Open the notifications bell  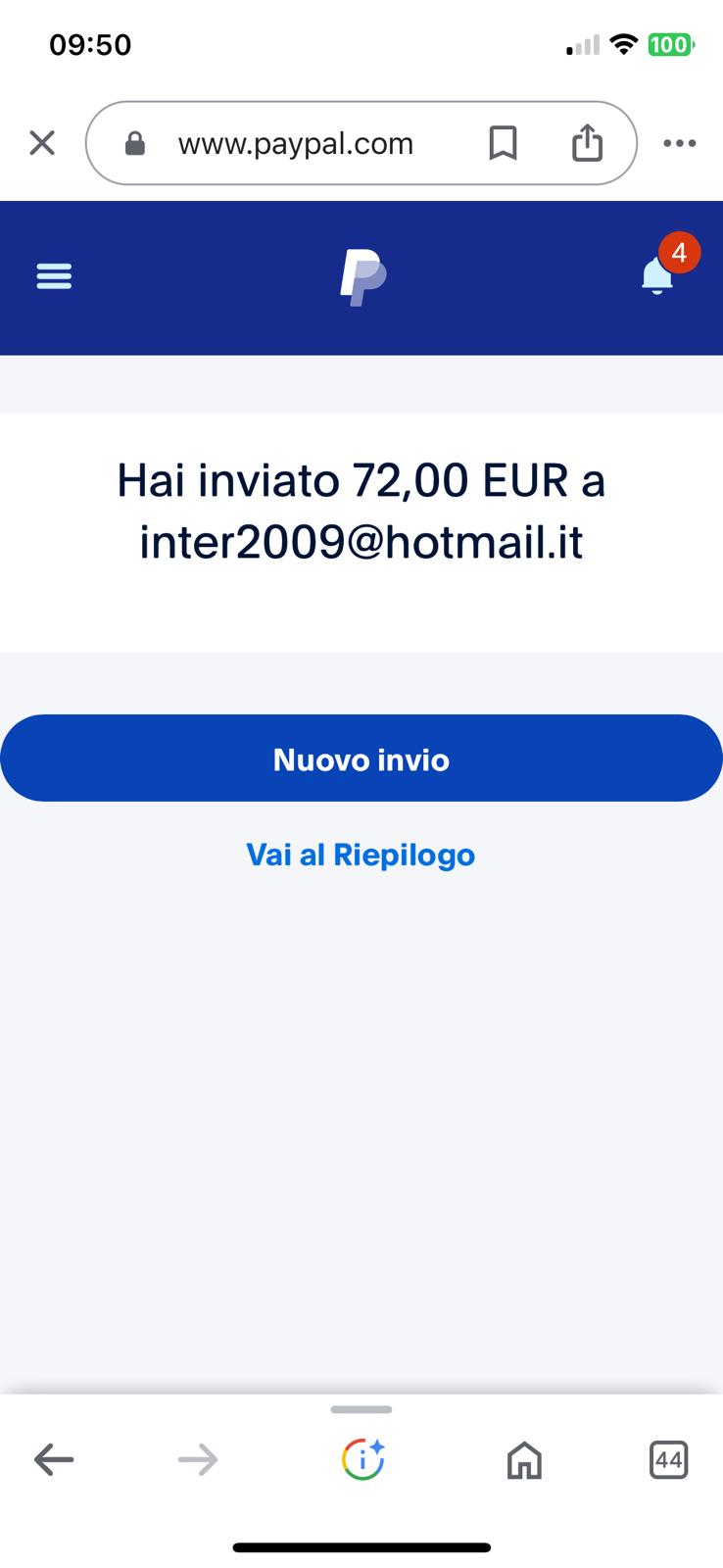point(658,275)
